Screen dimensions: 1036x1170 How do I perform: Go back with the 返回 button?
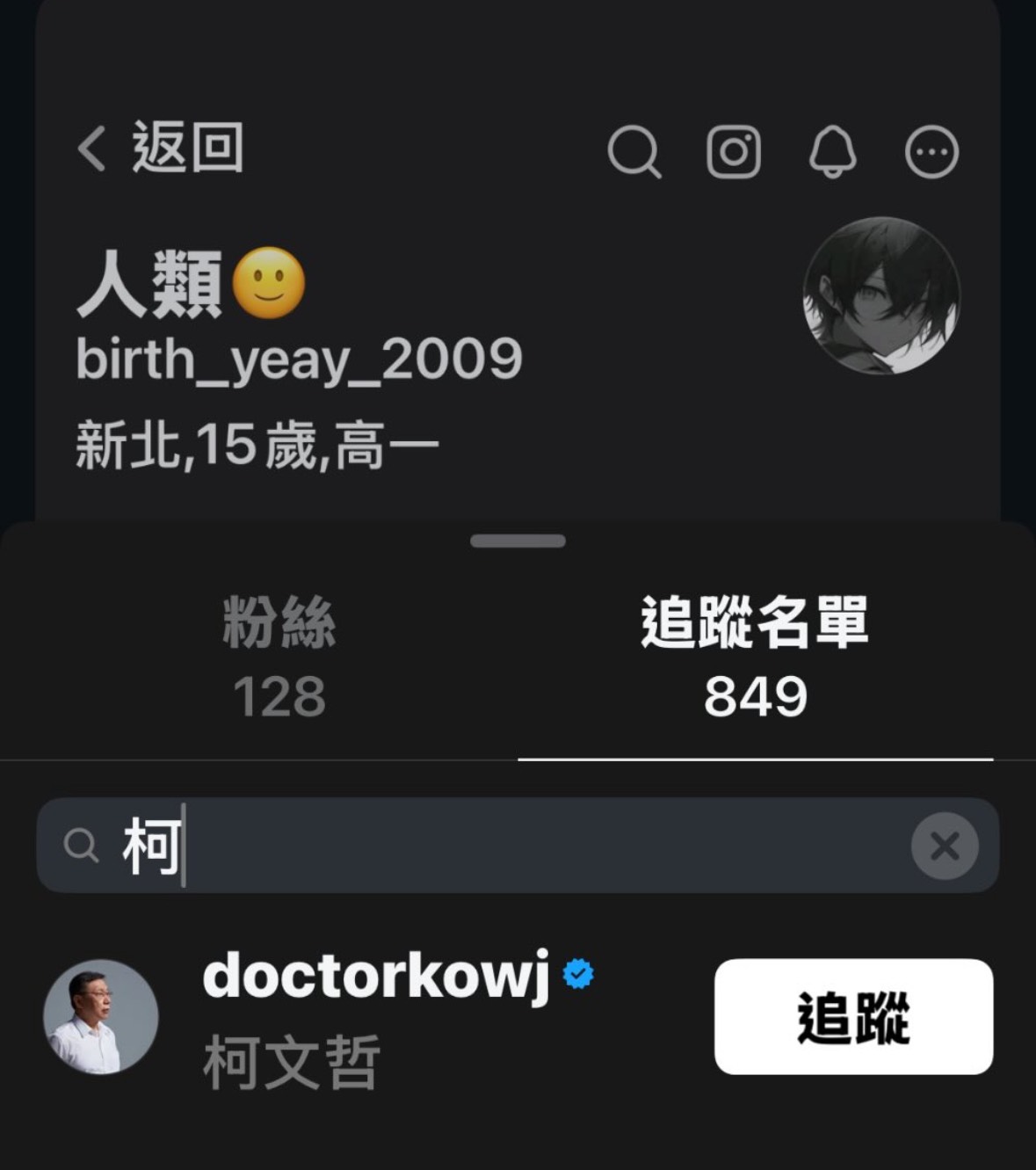tap(162, 148)
